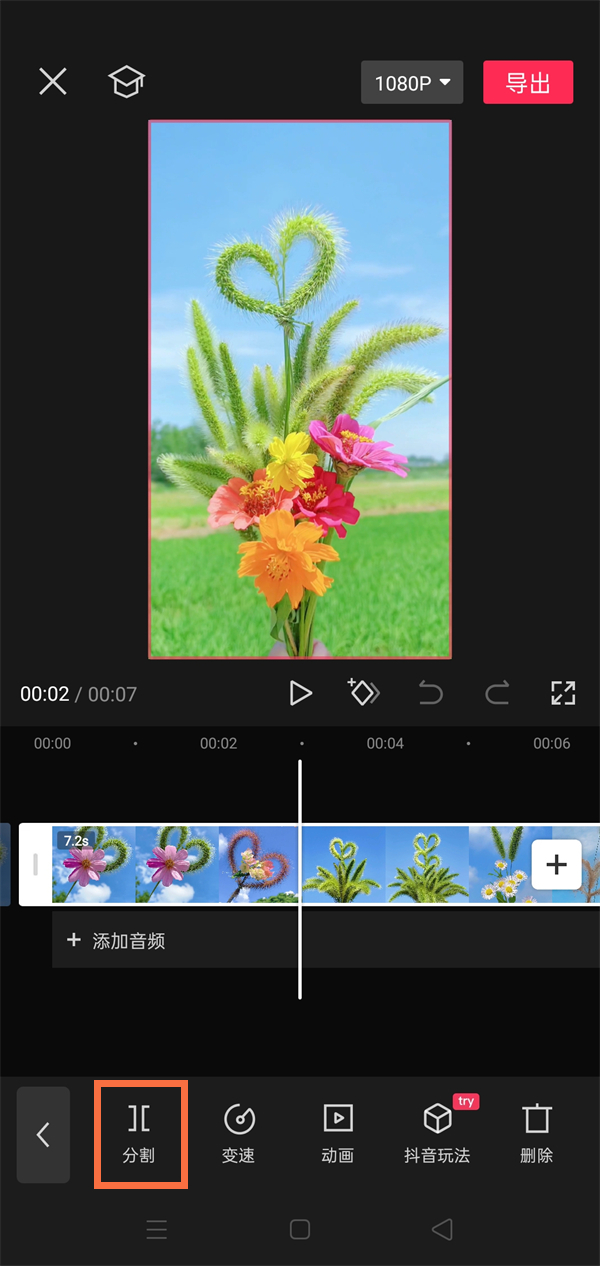Open the tutorial graduation cap icon
The height and width of the screenshot is (1266, 600).
coord(127,82)
